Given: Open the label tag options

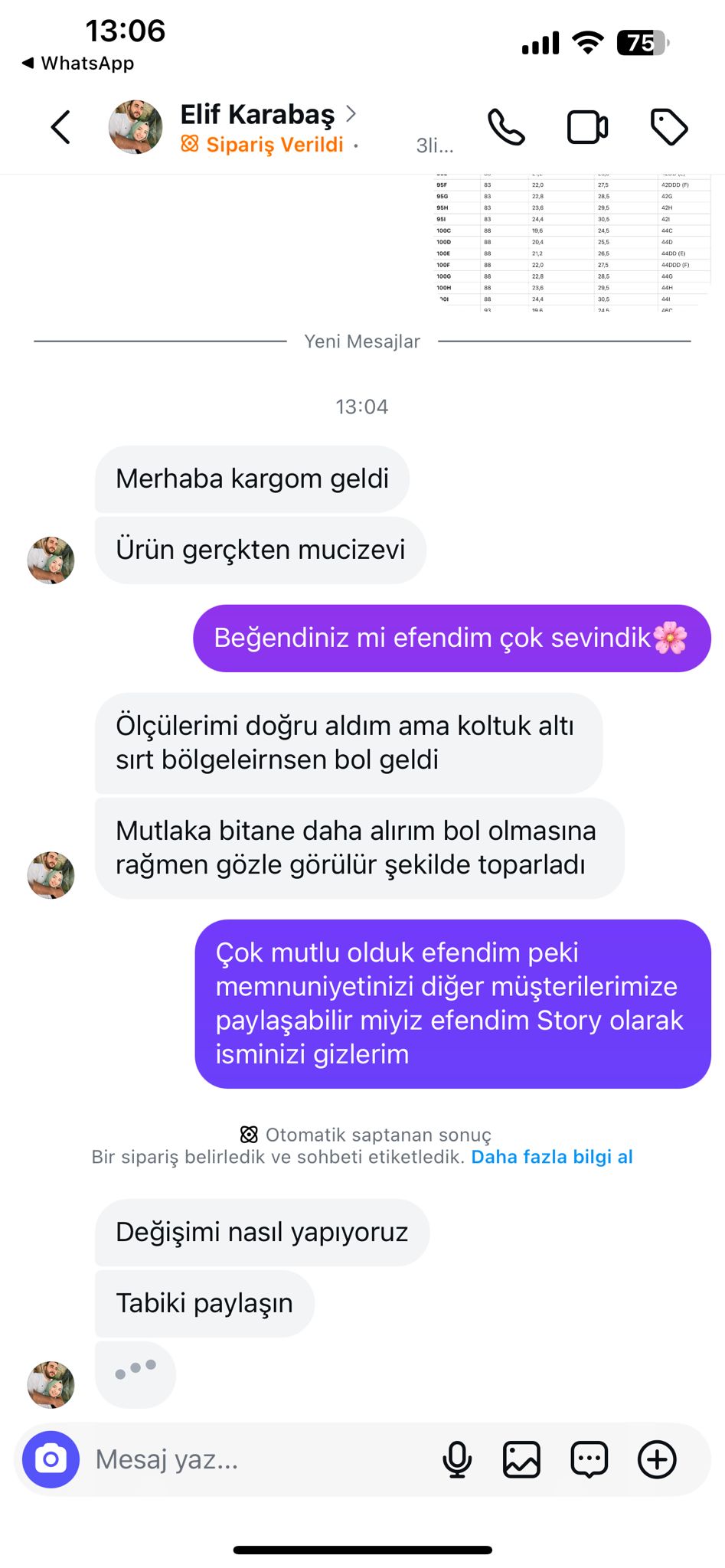Looking at the screenshot, I should pos(669,127).
